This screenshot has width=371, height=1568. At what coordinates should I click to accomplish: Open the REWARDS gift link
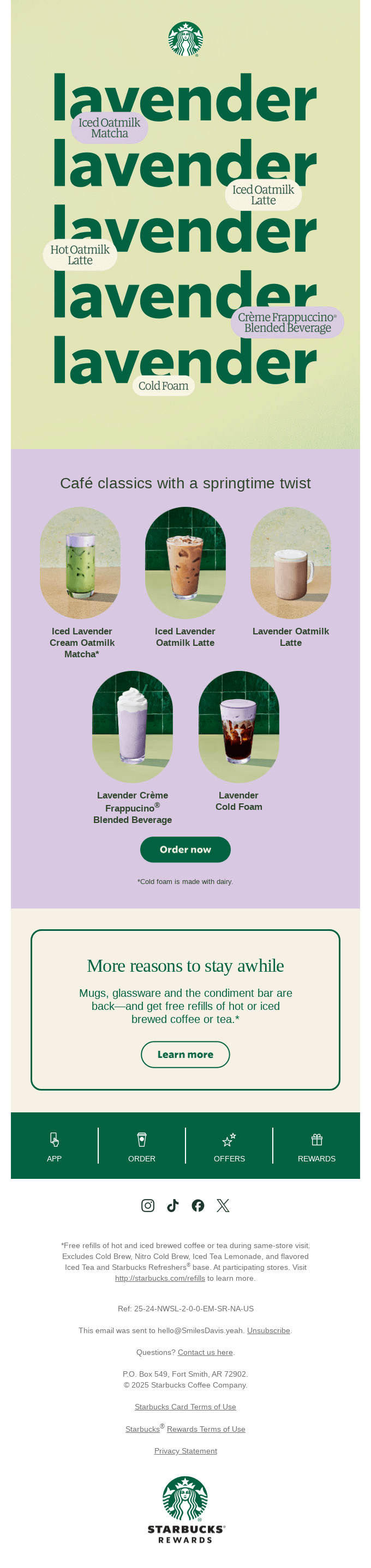[316, 1146]
